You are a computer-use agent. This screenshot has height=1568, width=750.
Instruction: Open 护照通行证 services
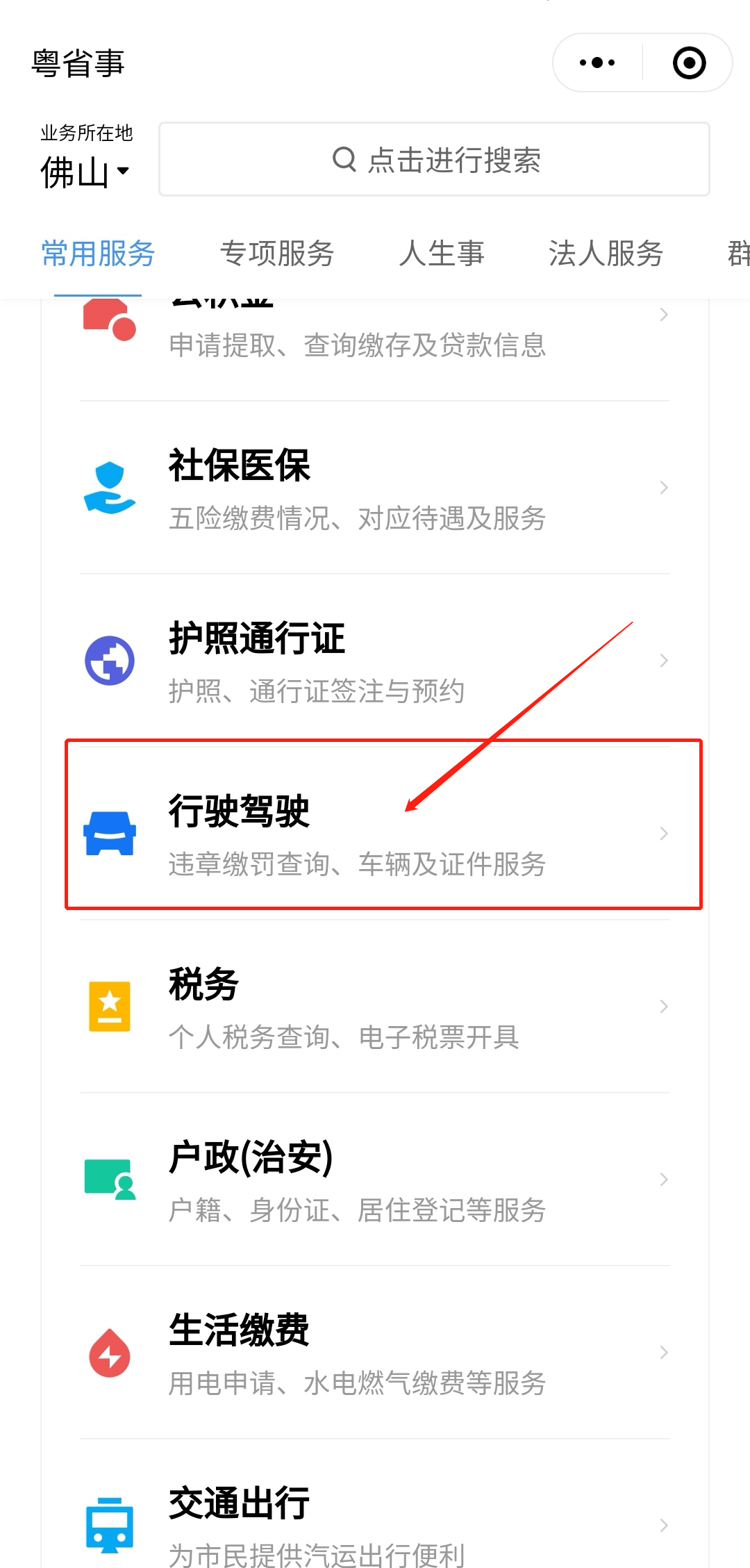pyautogui.click(x=375, y=661)
